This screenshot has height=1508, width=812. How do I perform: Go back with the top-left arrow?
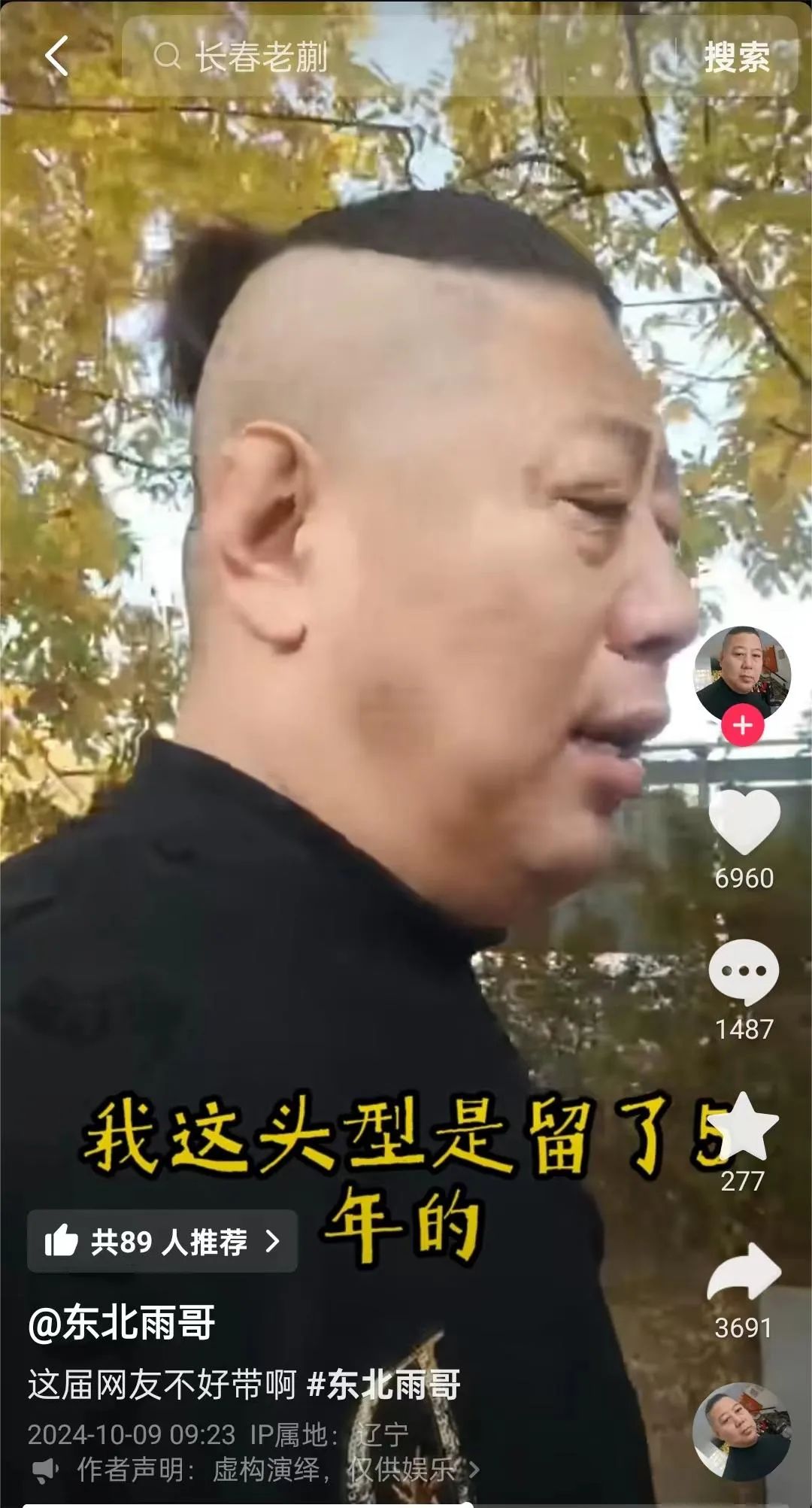[57, 56]
